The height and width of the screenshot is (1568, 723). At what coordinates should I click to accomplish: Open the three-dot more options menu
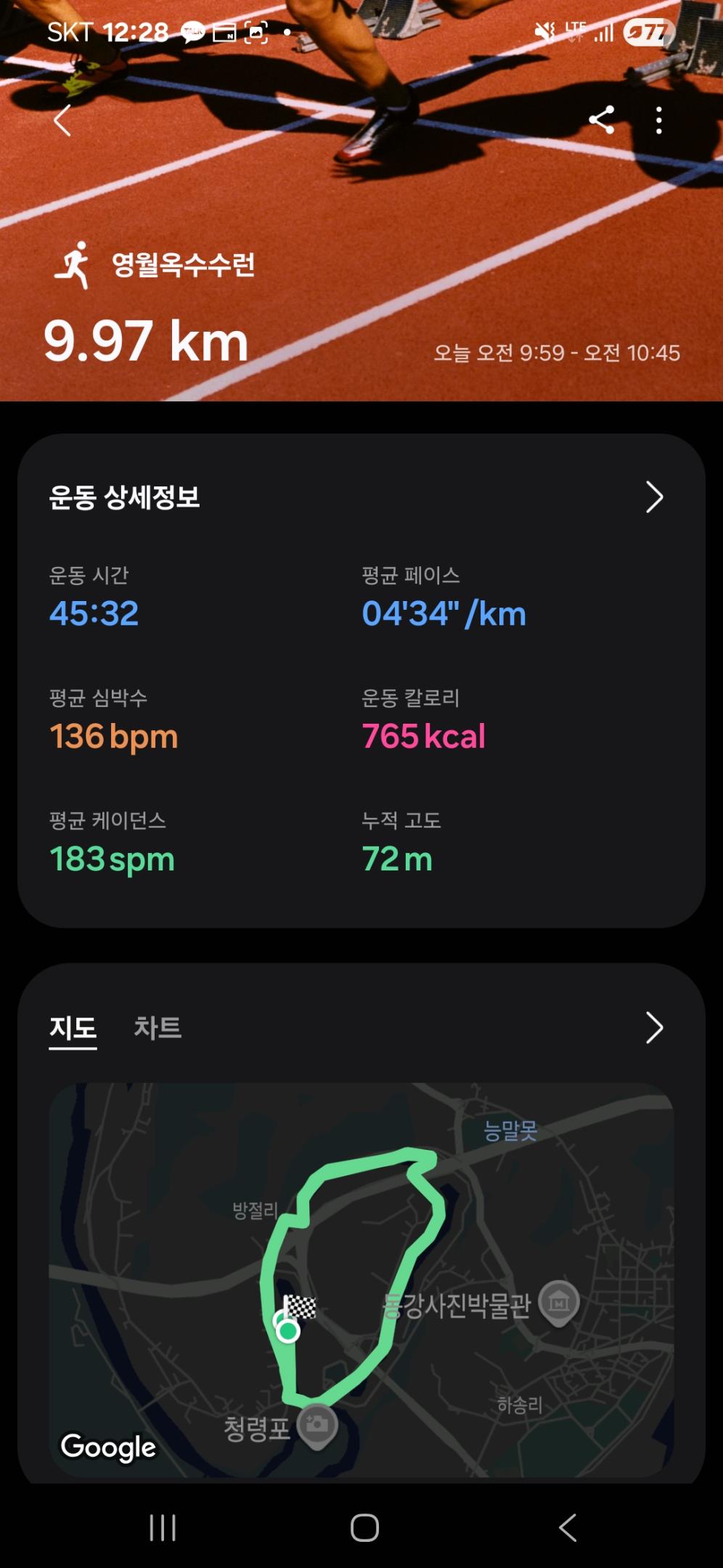tap(659, 122)
